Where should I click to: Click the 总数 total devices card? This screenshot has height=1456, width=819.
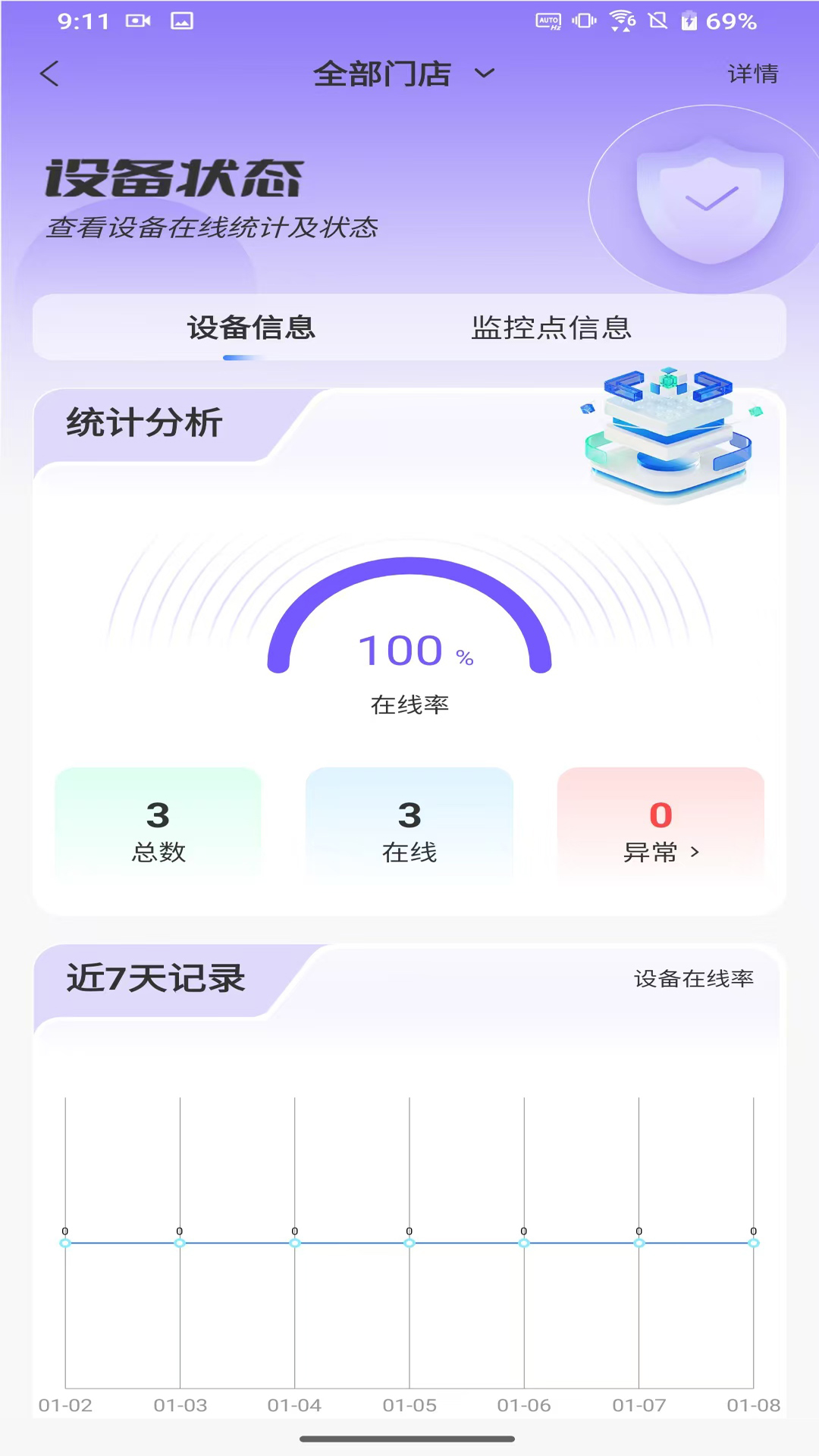point(158,827)
